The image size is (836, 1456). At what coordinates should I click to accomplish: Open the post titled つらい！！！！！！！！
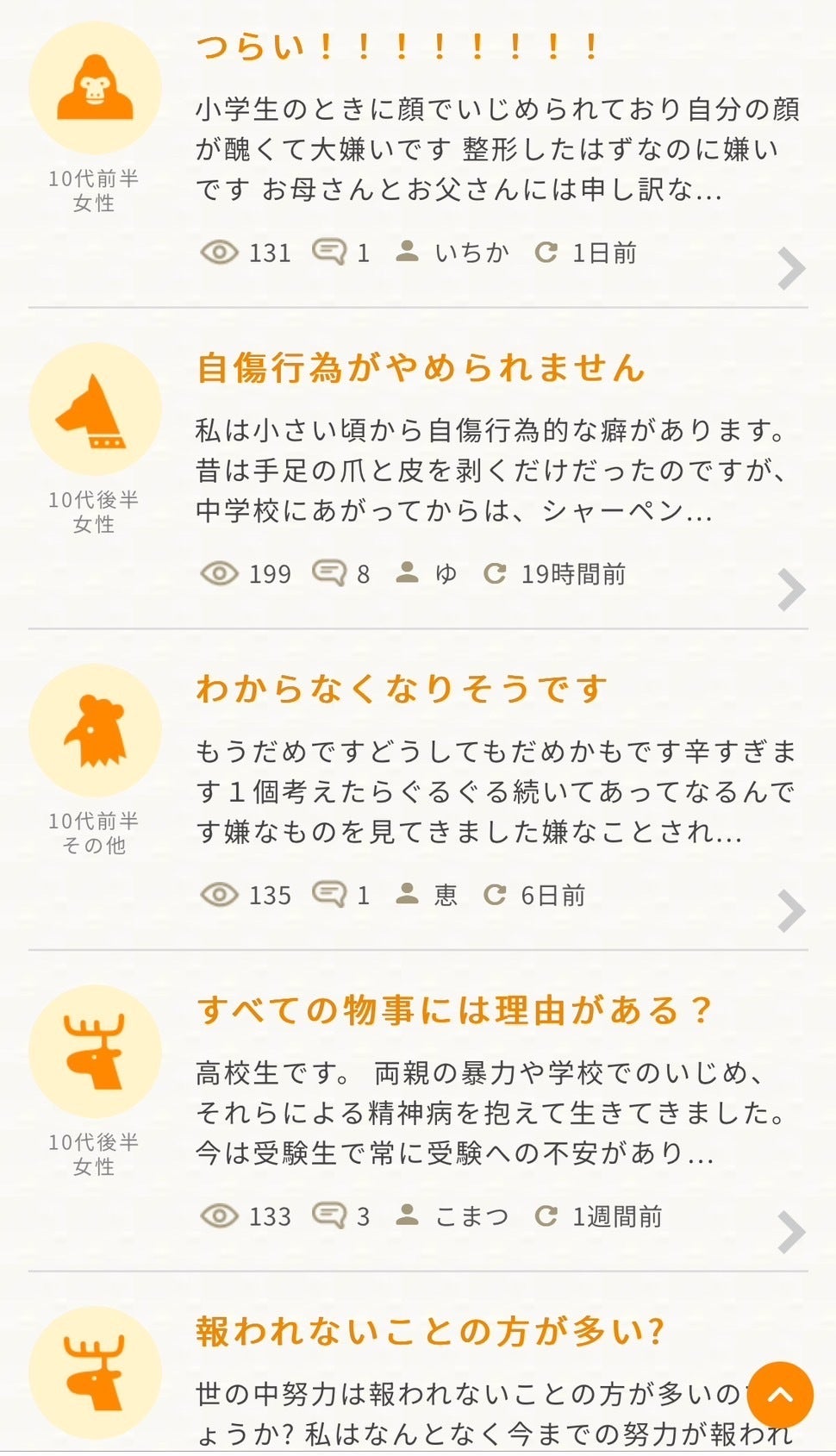[396, 47]
